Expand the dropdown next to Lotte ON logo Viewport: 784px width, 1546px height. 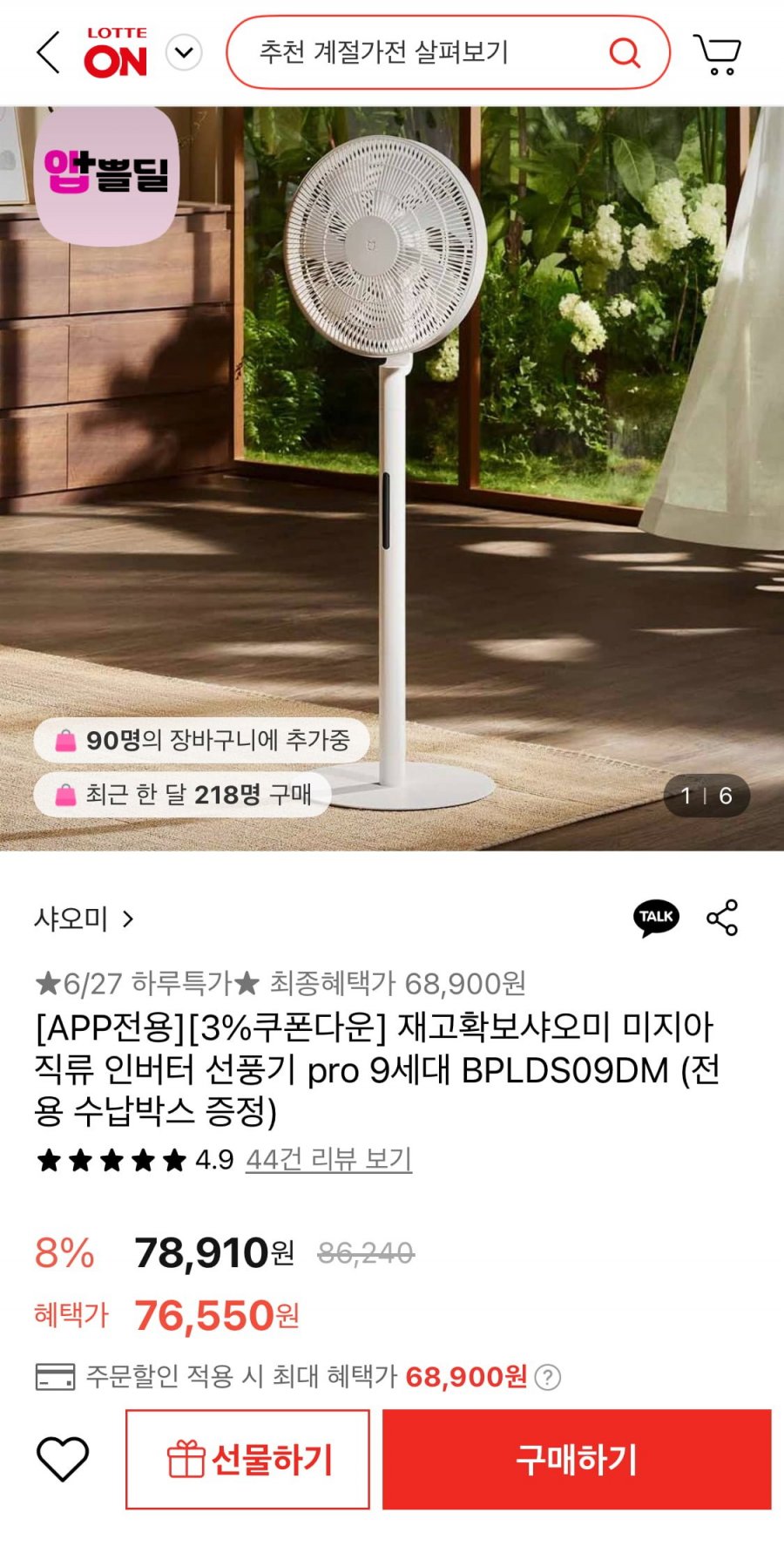(184, 53)
